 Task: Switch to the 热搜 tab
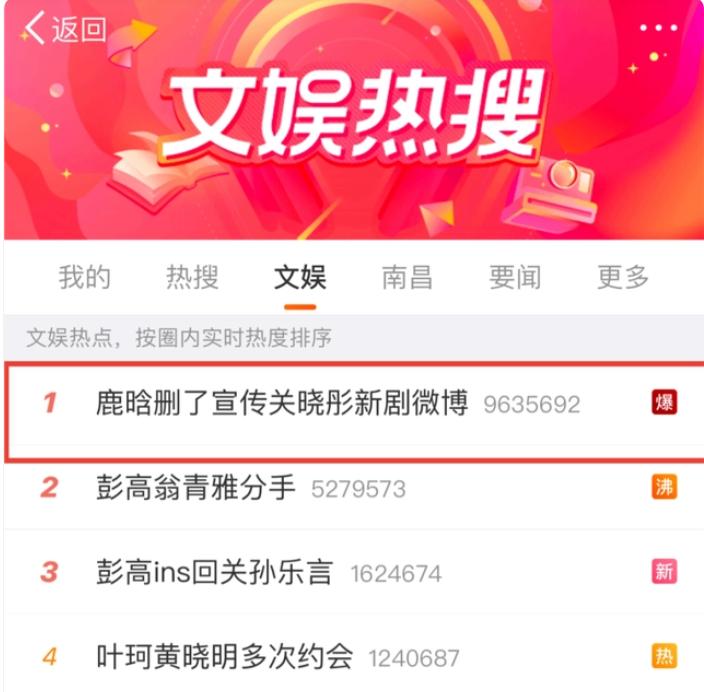[192, 277]
